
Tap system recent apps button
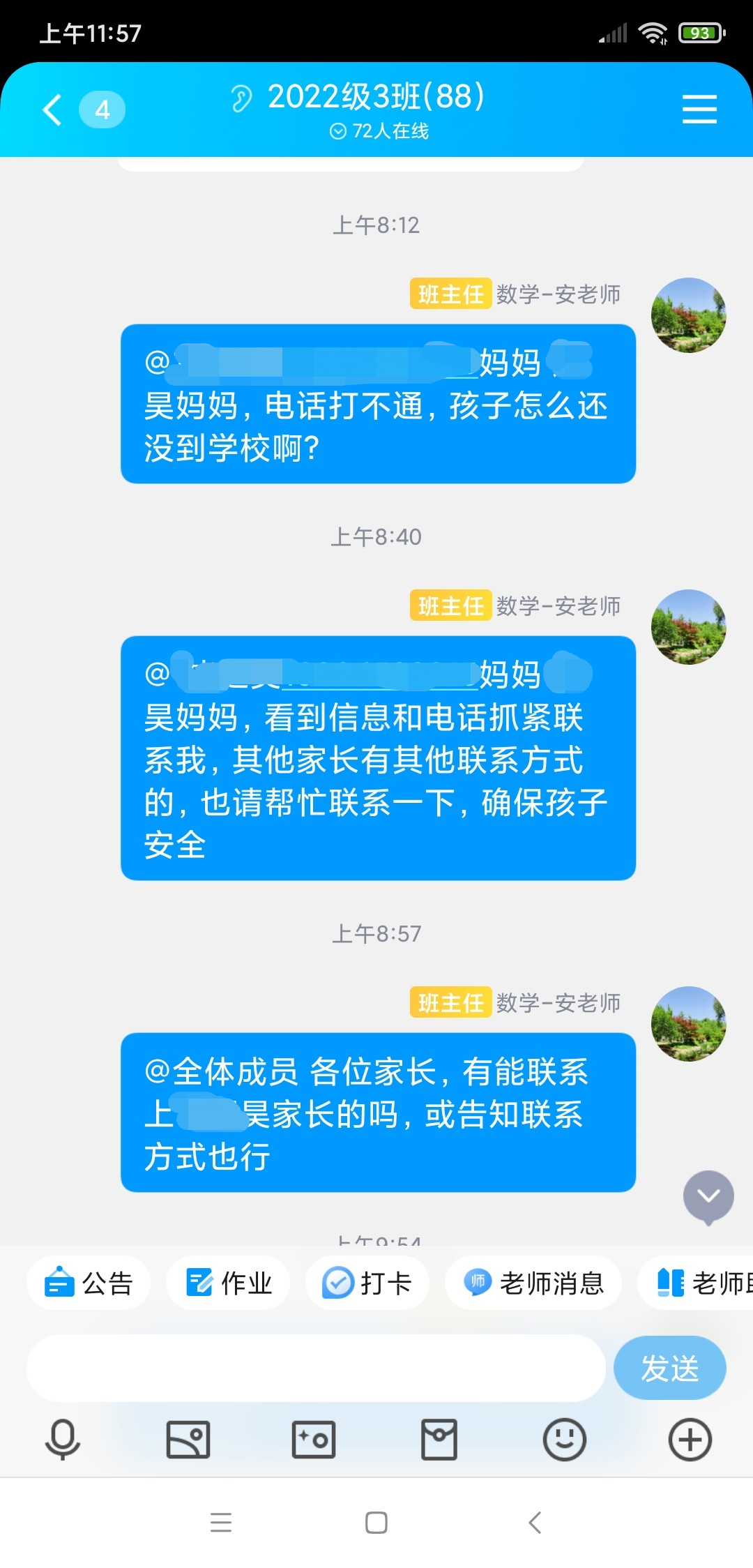(x=221, y=1522)
